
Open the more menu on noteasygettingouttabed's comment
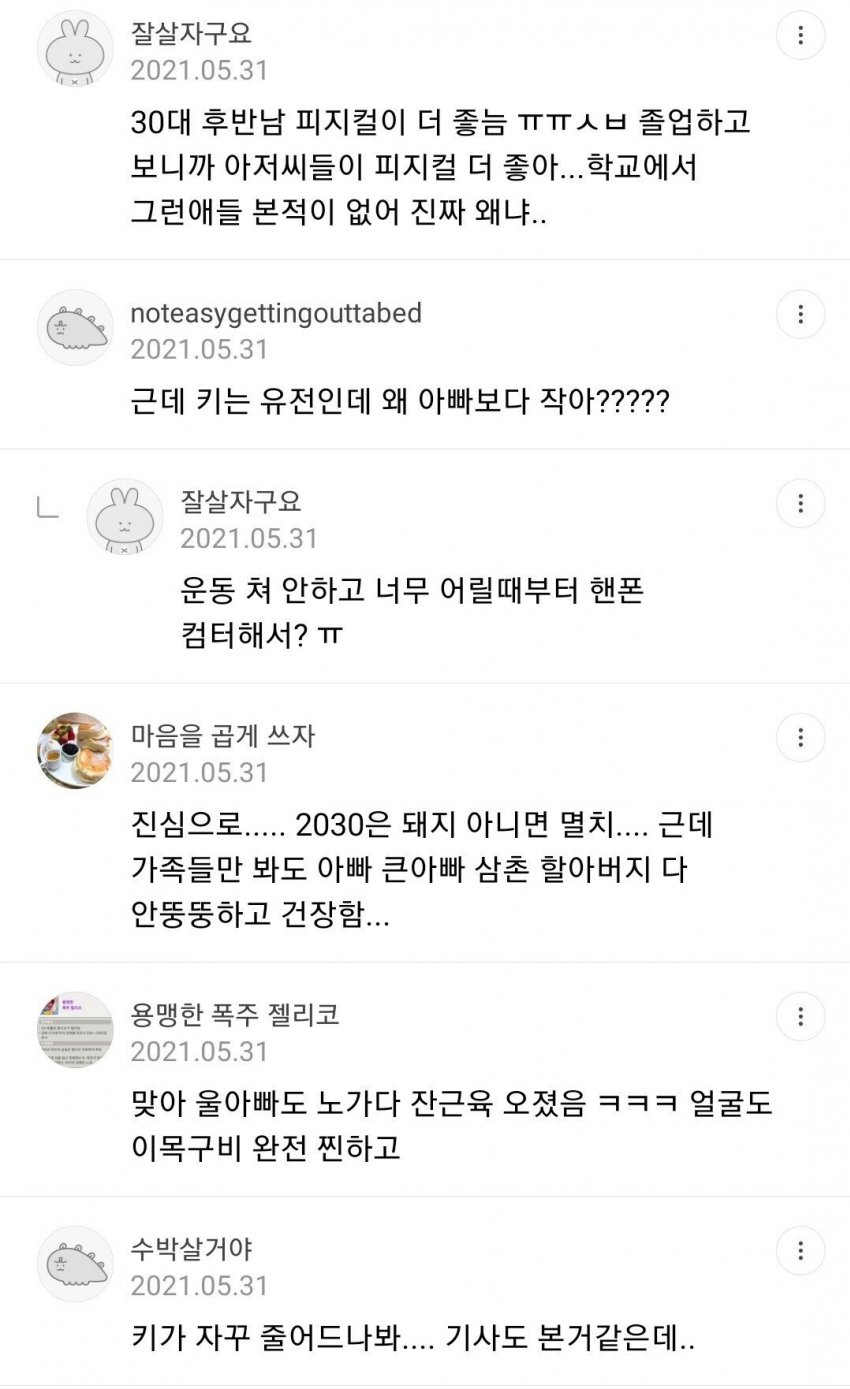point(800,316)
